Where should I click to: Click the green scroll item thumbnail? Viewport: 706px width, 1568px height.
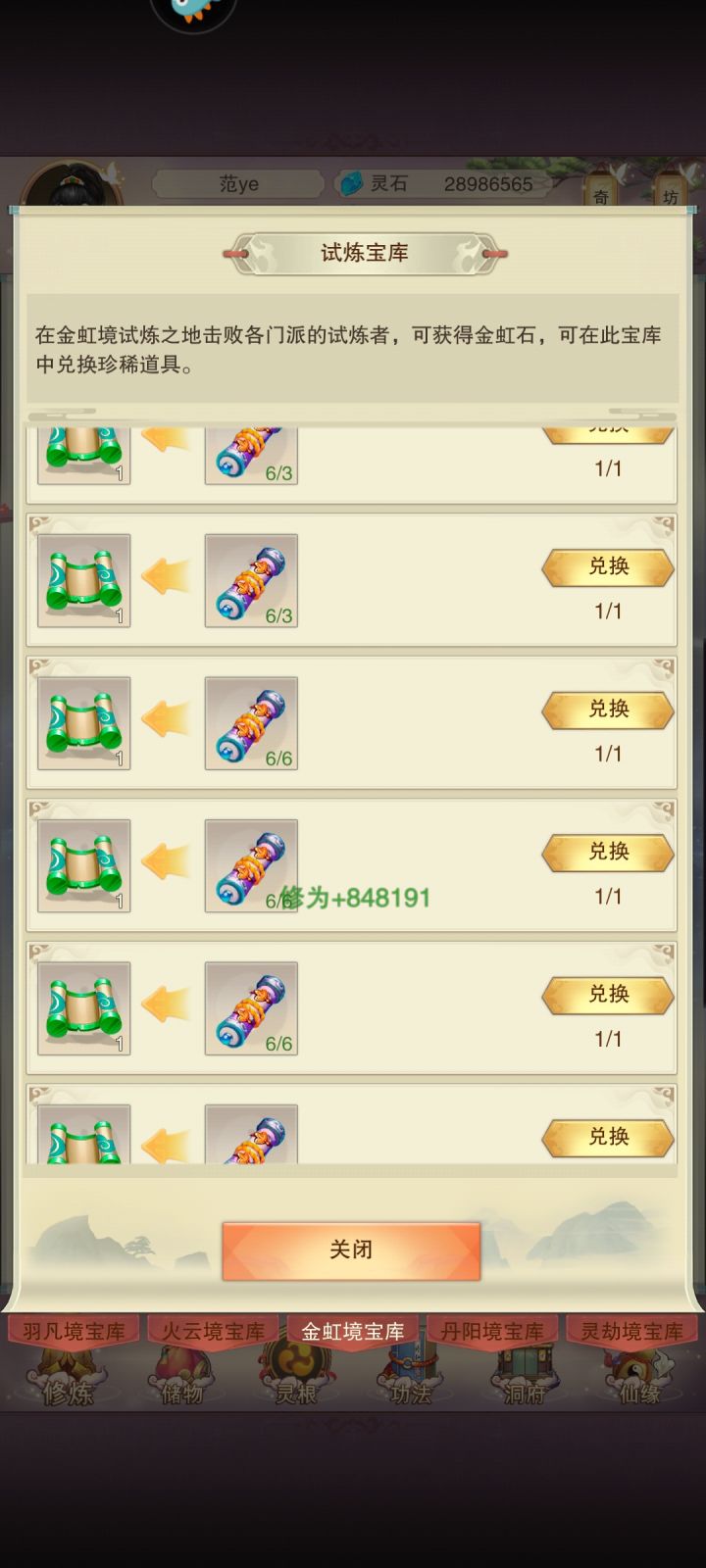pyautogui.click(x=83, y=582)
